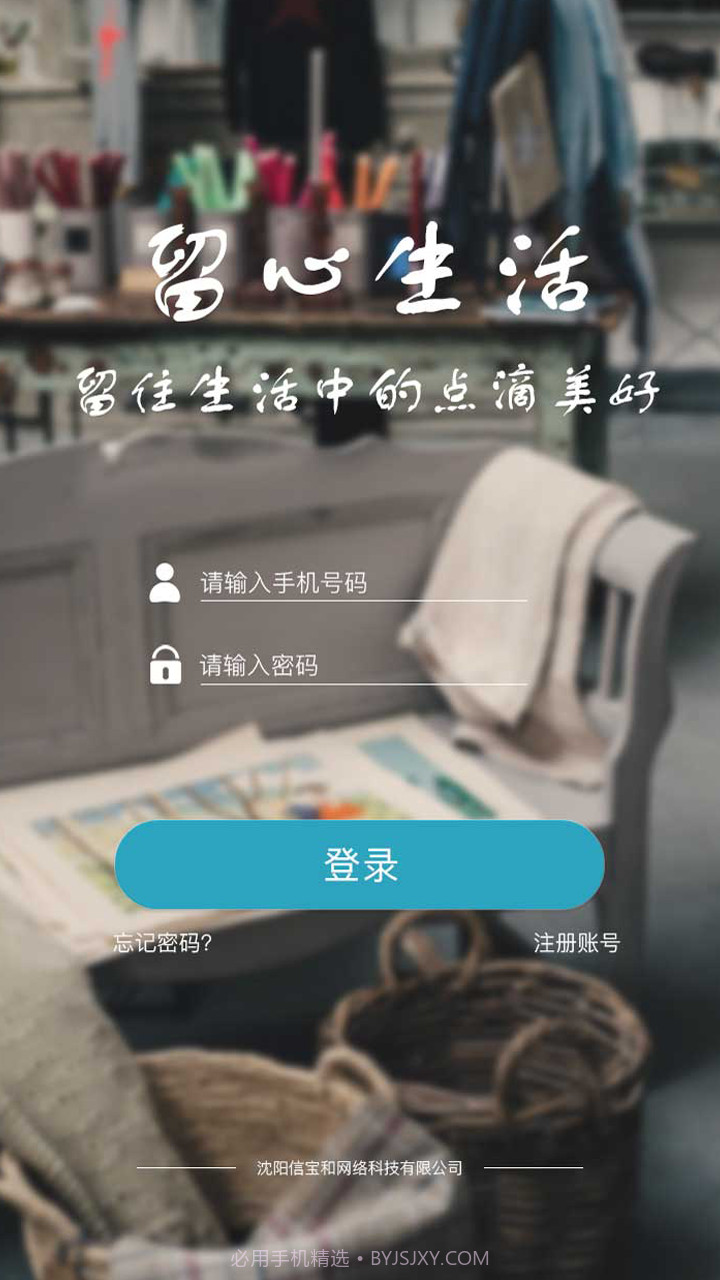The width and height of the screenshot is (720, 1280).
Task: Open the 忘记密码 forgot password link
Action: click(x=162, y=943)
